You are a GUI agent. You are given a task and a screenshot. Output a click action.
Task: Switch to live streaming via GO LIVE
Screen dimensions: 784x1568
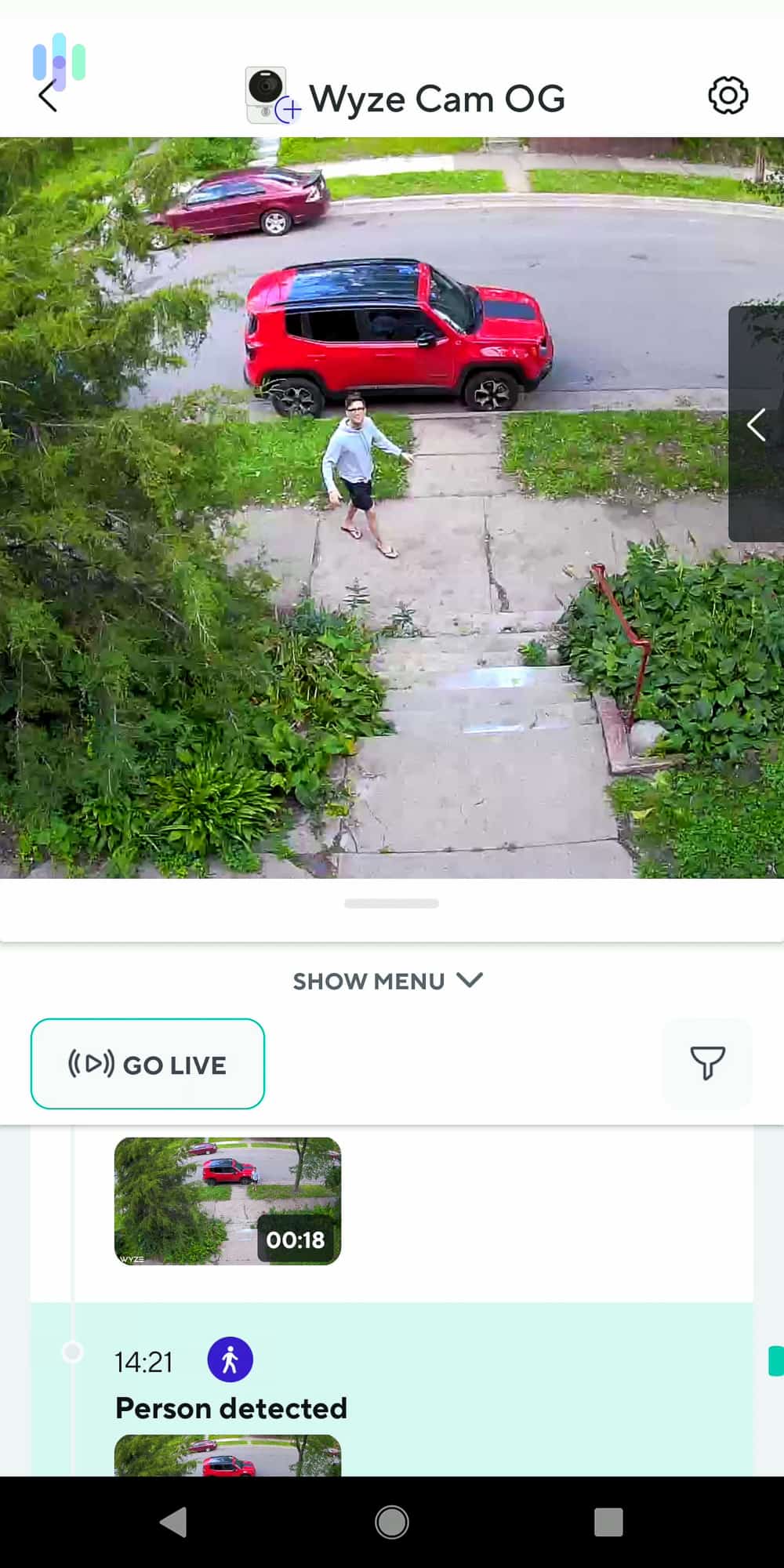point(147,1064)
